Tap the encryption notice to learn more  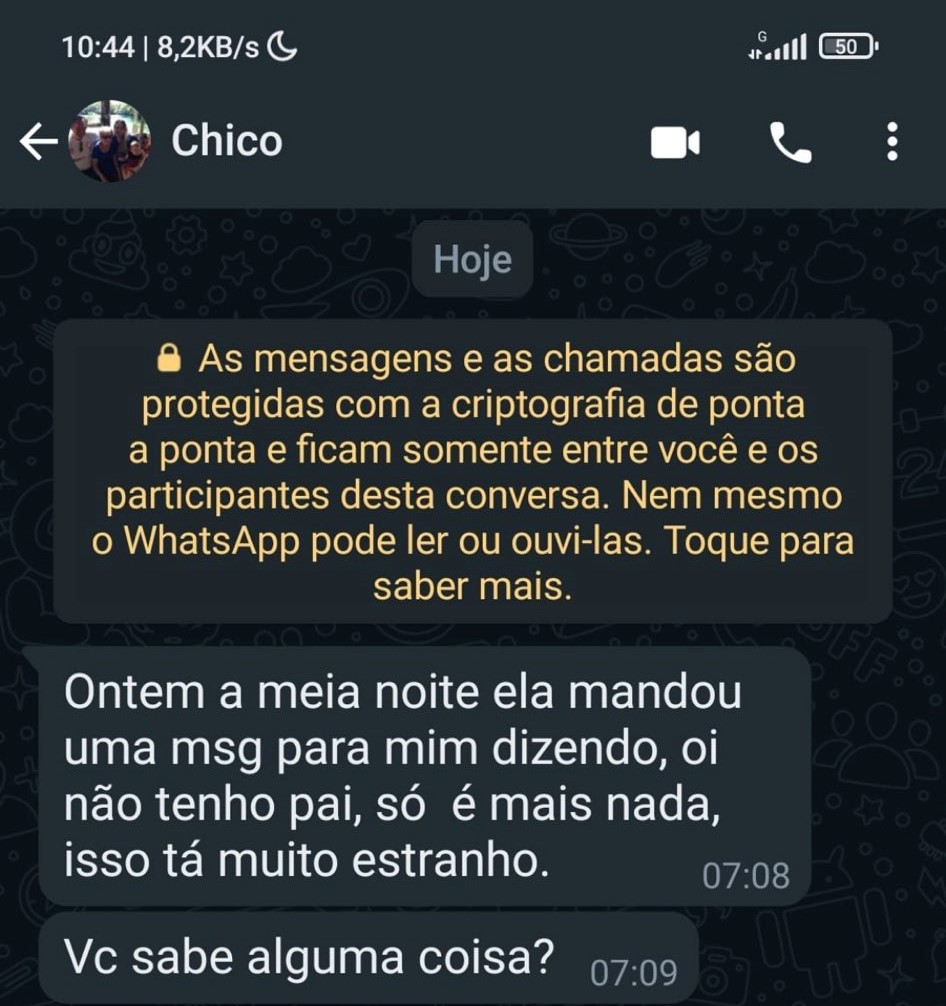472,470
